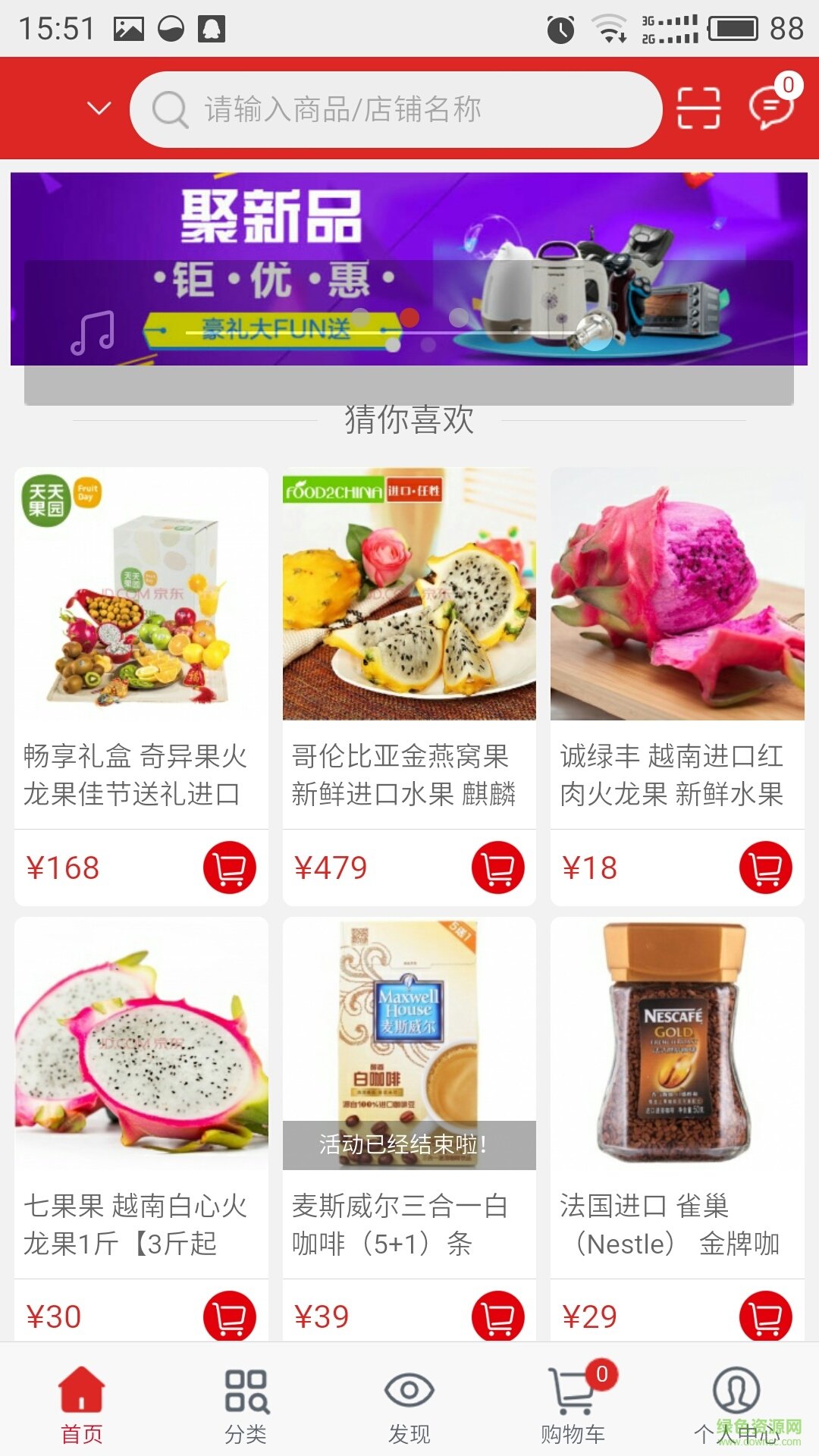Add the ¥29 Nescafé Gold to cart
The width and height of the screenshot is (819, 1456).
coord(765,1316)
